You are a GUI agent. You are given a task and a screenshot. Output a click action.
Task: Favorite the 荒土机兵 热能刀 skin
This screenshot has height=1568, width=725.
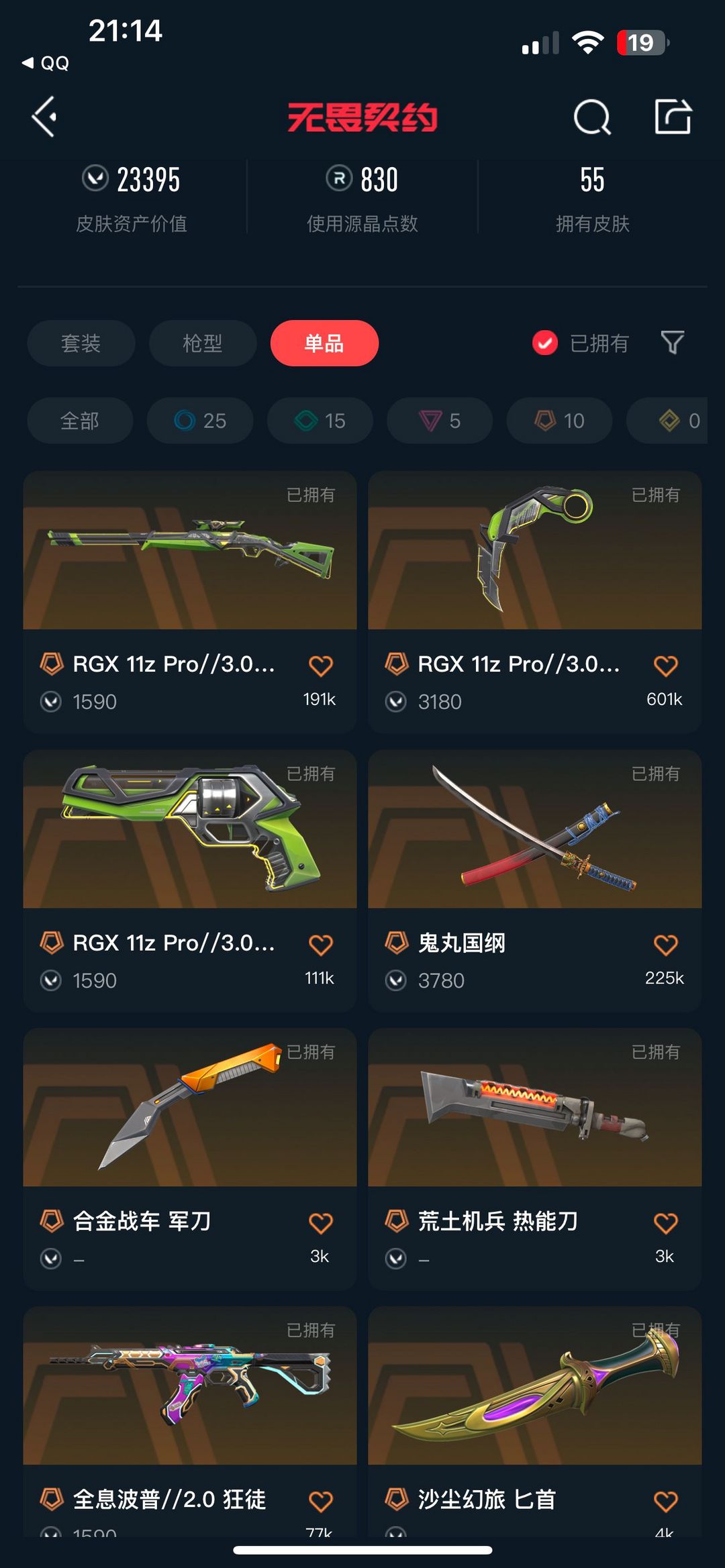tap(665, 1223)
